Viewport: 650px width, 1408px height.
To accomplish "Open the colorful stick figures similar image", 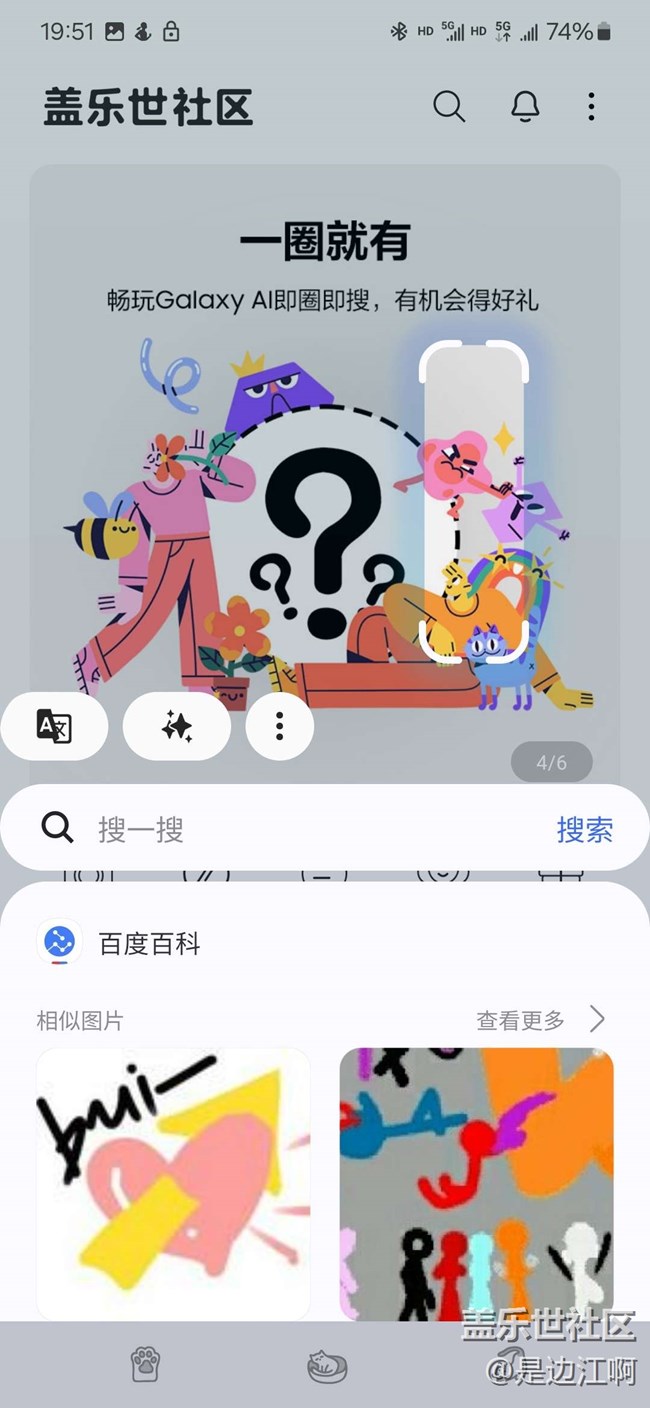I will pos(476,1184).
